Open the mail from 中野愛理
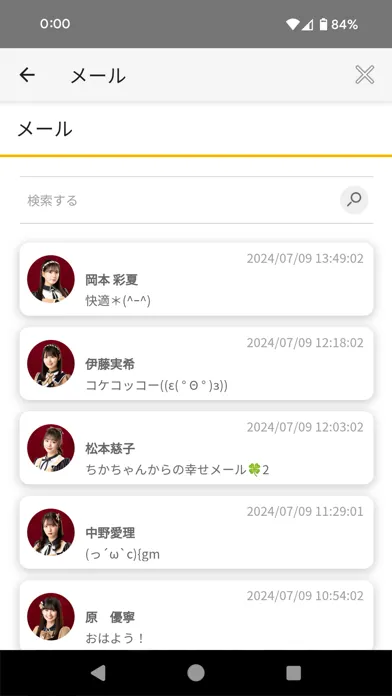Screen dimensions: 392x696 [196, 532]
